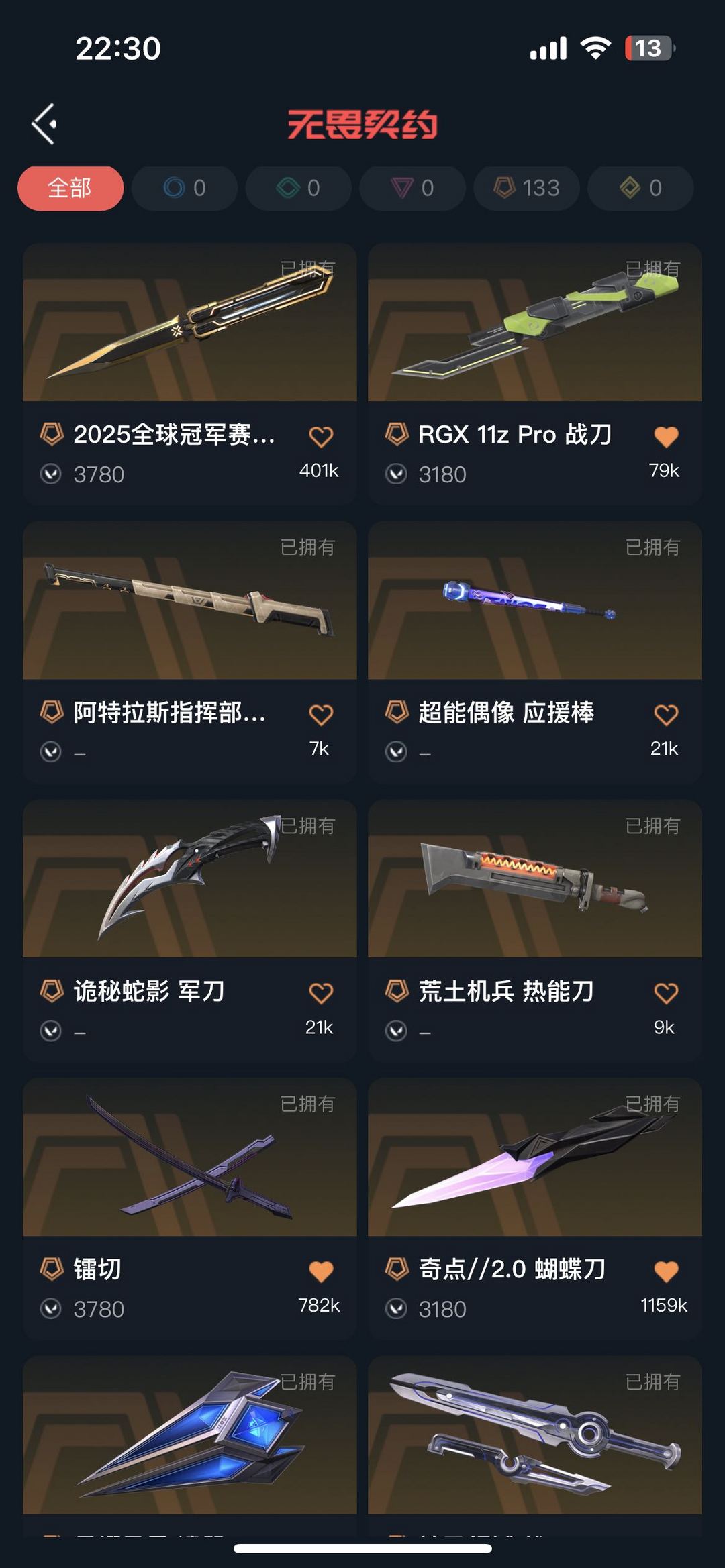Unlike the RGX 11z Pro 战刀 skin
The width and height of the screenshot is (725, 1568).
pos(666,437)
